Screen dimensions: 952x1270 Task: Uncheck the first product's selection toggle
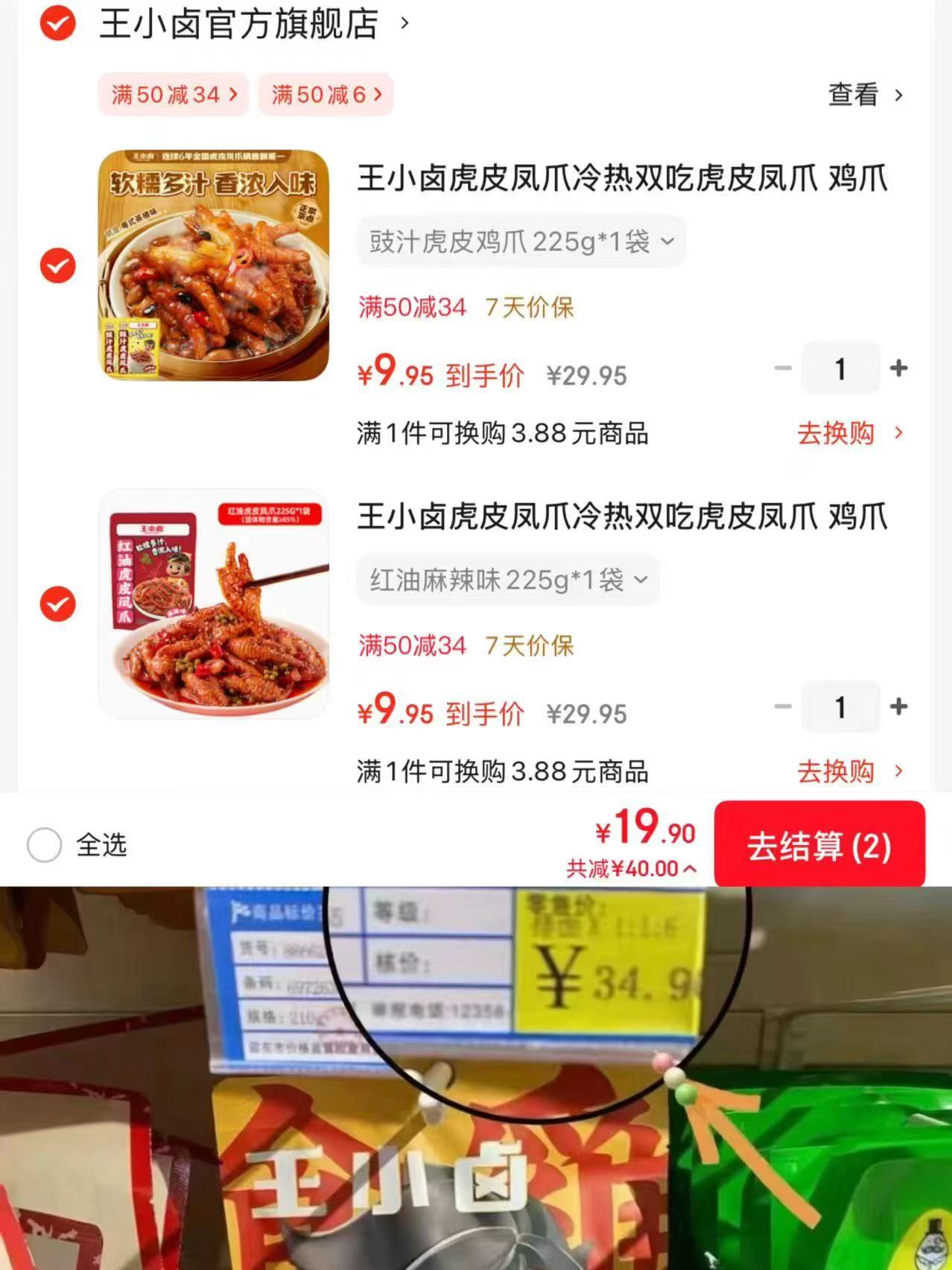click(x=57, y=266)
